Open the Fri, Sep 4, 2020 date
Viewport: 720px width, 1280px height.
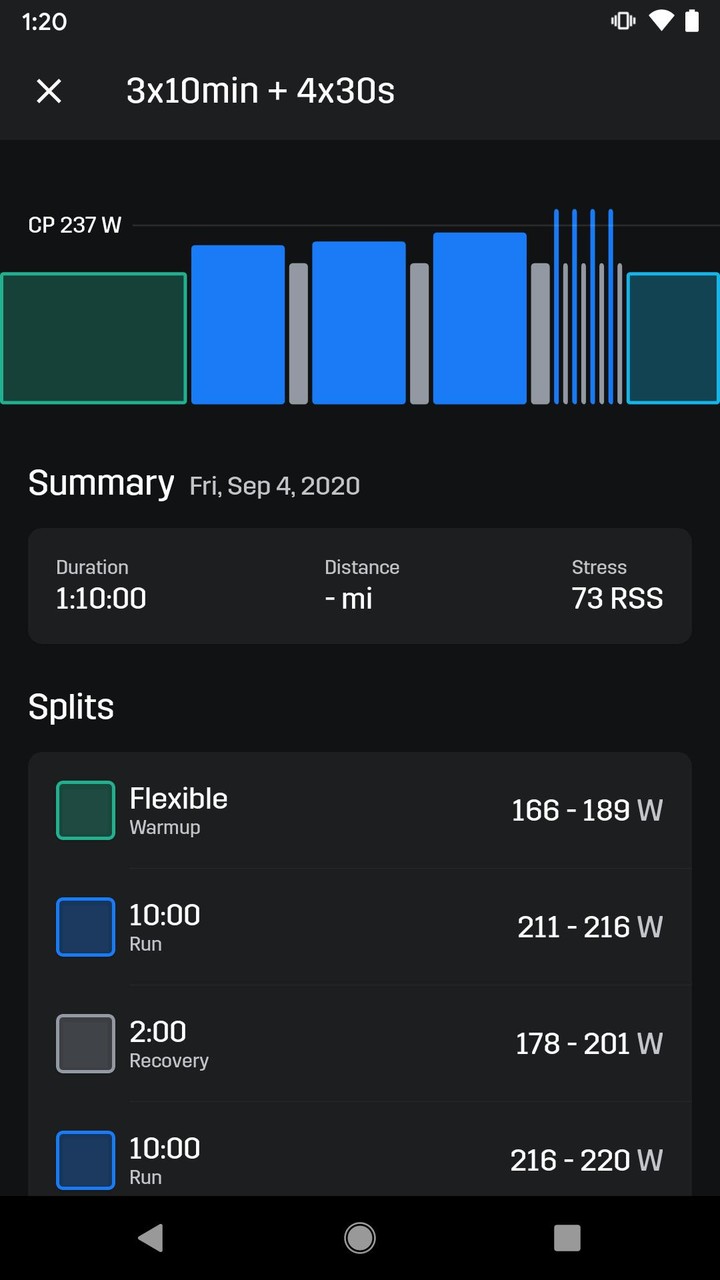point(275,486)
